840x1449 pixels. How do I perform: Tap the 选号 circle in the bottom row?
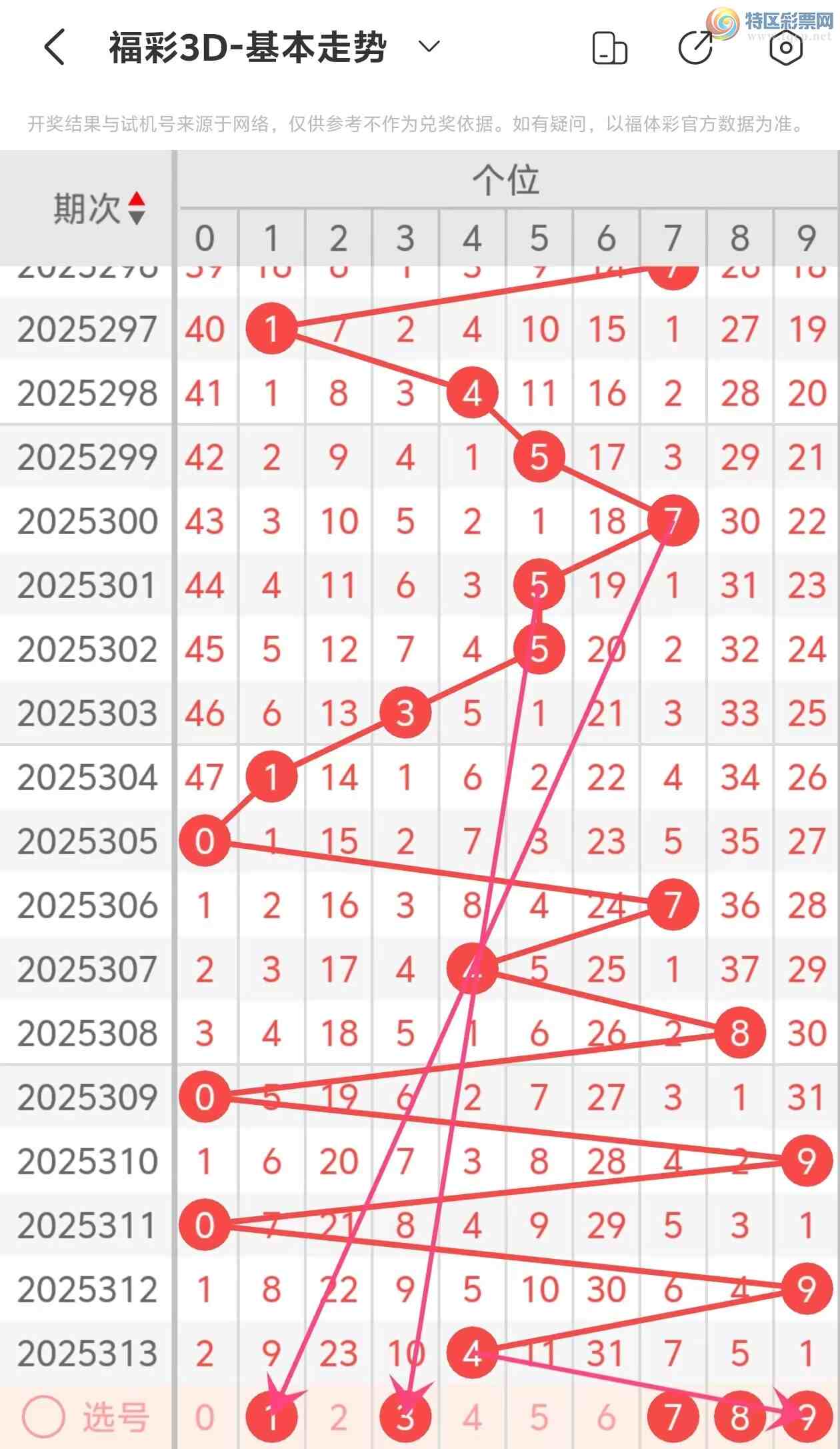(x=44, y=1416)
